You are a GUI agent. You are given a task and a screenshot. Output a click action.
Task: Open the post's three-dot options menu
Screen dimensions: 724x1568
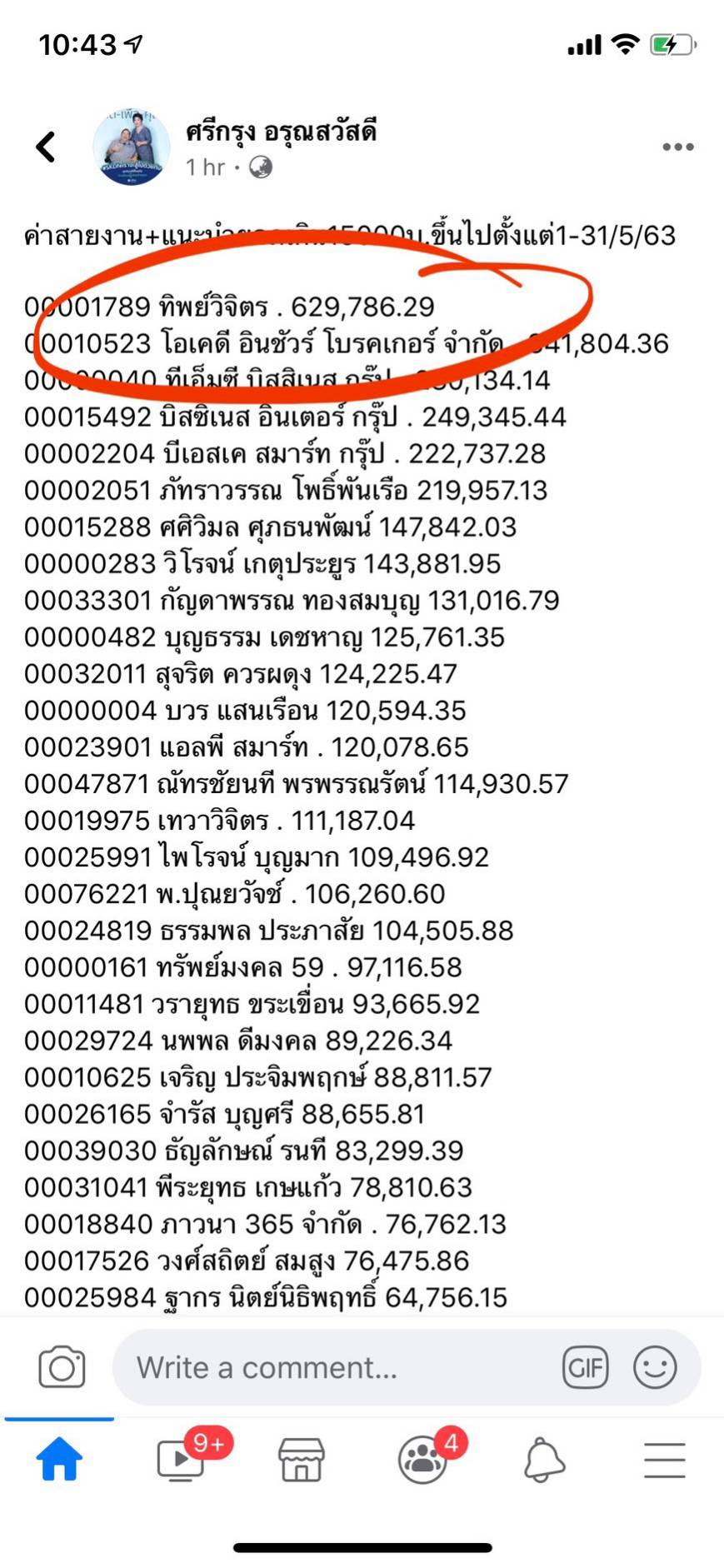[x=677, y=147]
